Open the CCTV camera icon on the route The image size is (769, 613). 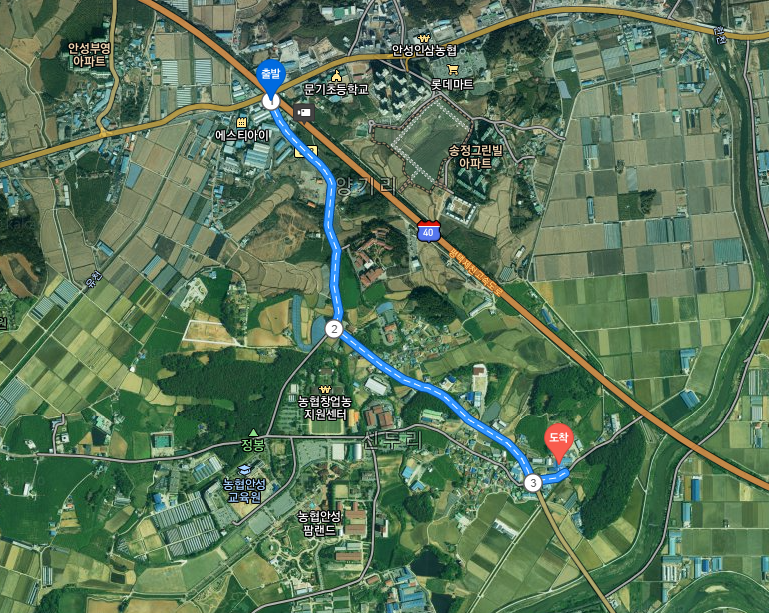(x=305, y=112)
